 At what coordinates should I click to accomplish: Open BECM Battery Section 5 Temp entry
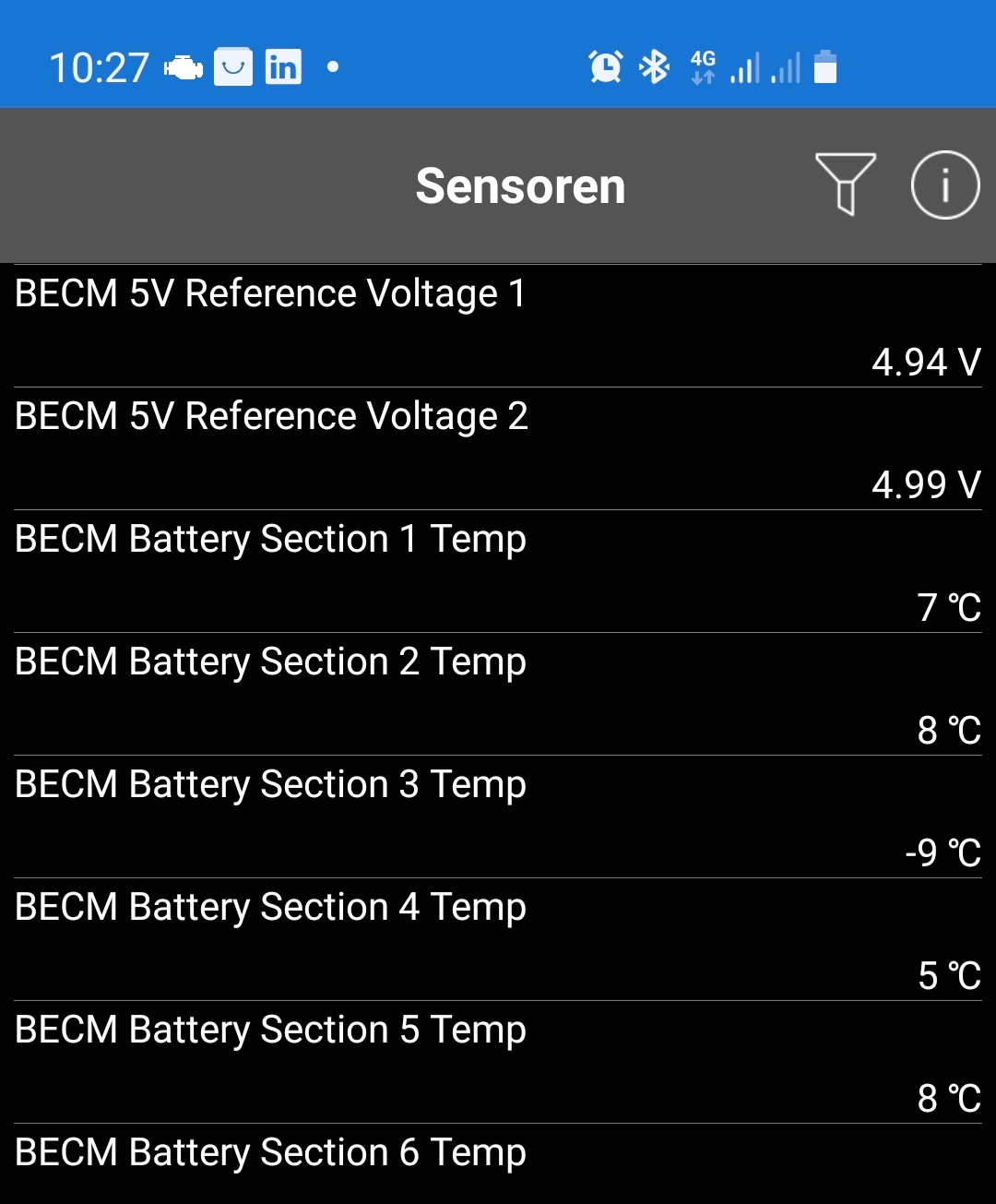[x=267, y=1030]
